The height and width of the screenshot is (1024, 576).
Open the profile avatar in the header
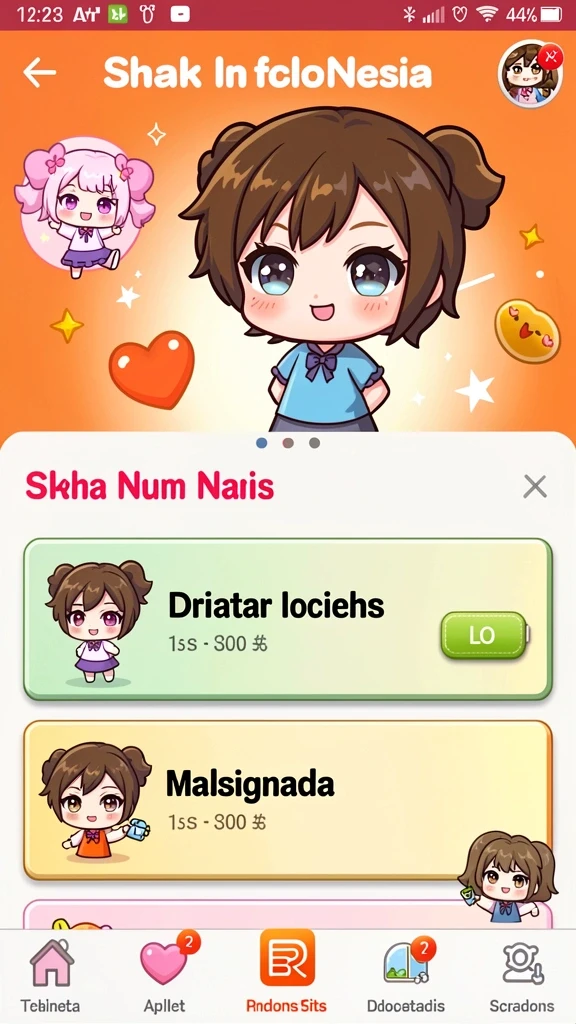point(530,73)
